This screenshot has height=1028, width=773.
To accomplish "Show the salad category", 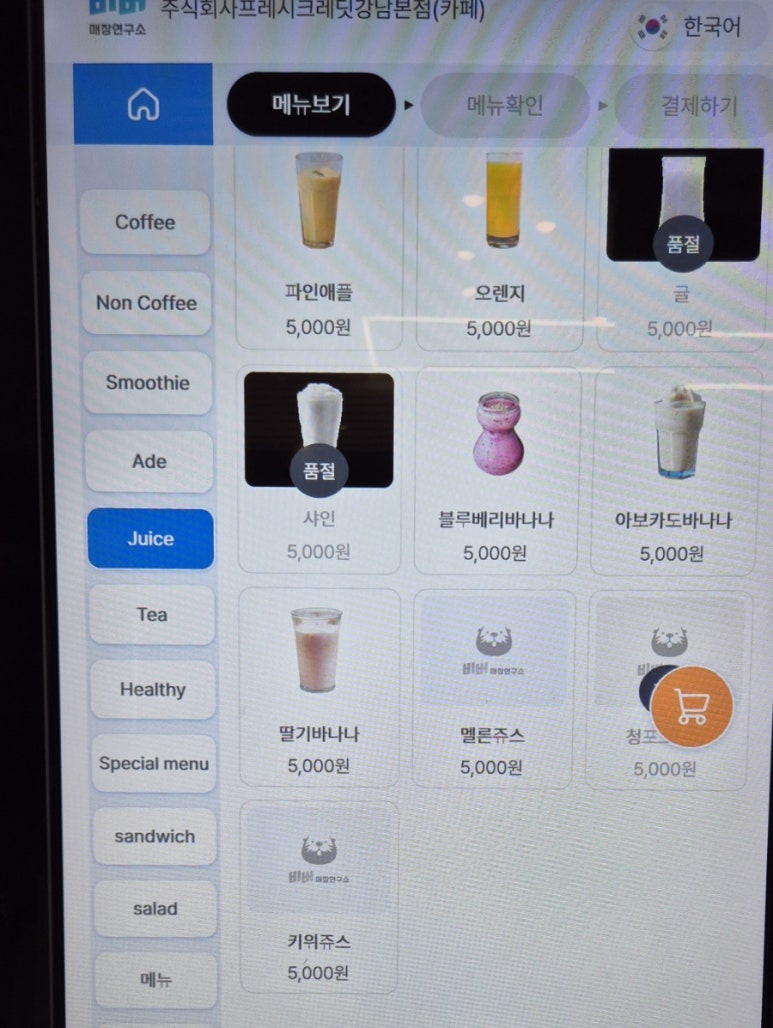I will (155, 908).
